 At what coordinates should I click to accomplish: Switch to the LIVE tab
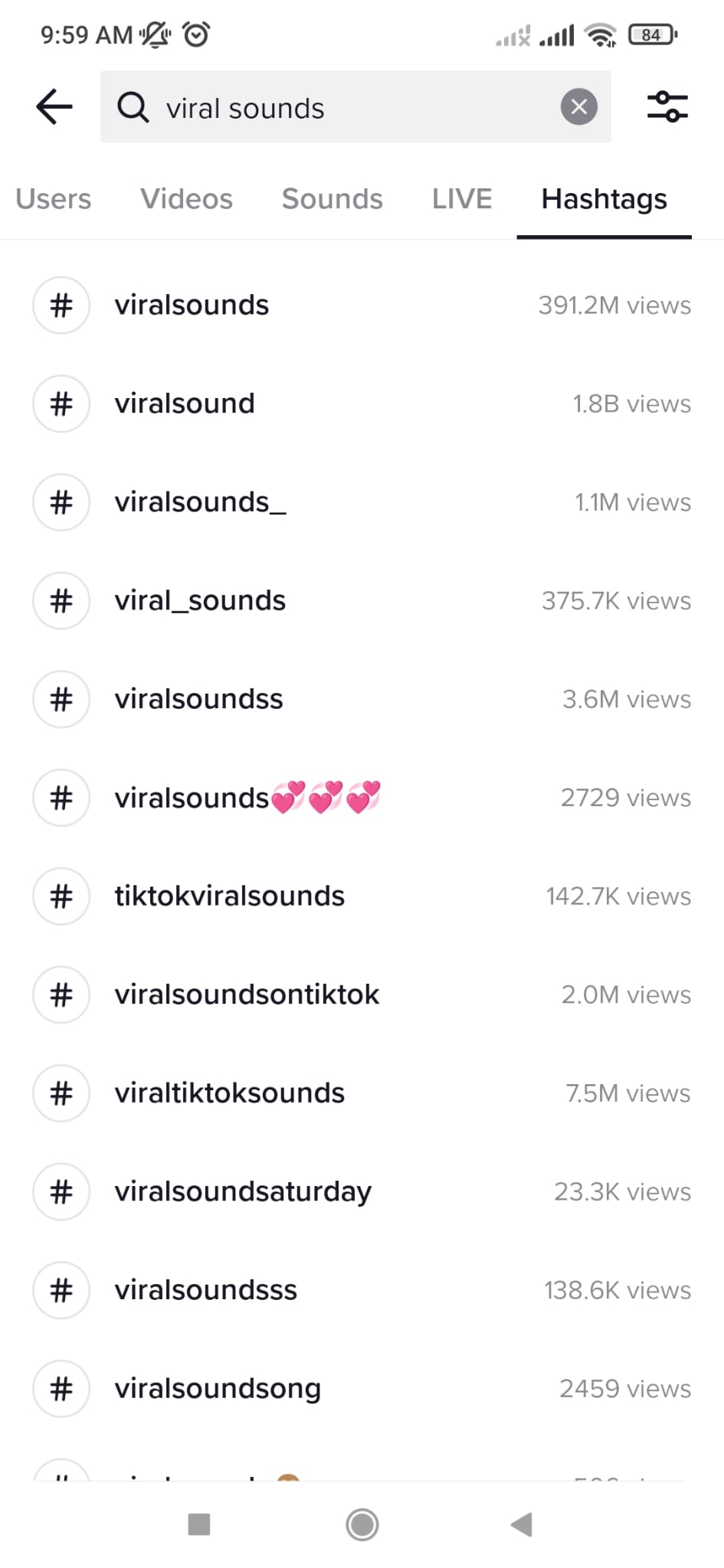[461, 199]
